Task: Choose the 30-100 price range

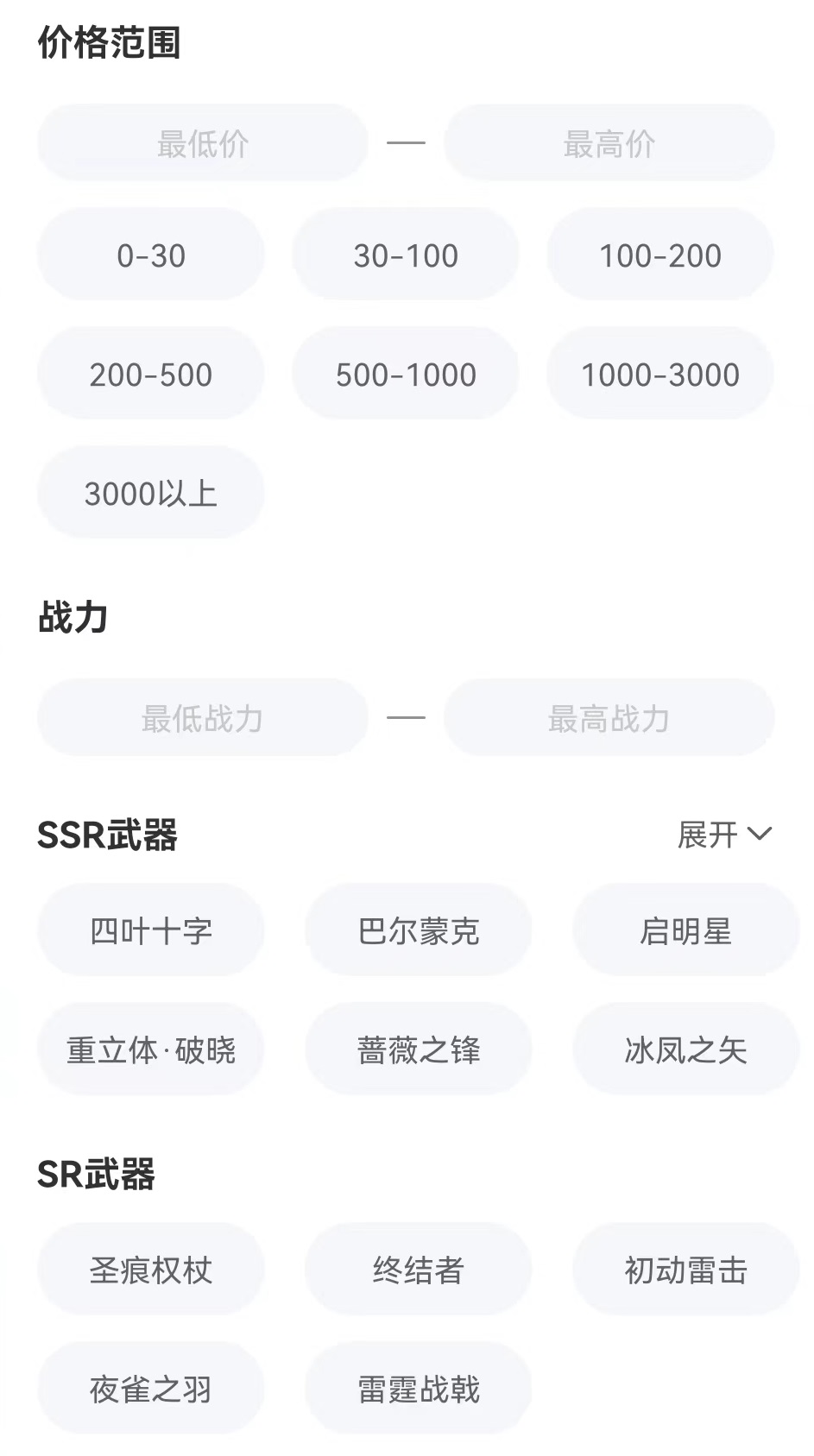Action: pyautogui.click(x=406, y=255)
